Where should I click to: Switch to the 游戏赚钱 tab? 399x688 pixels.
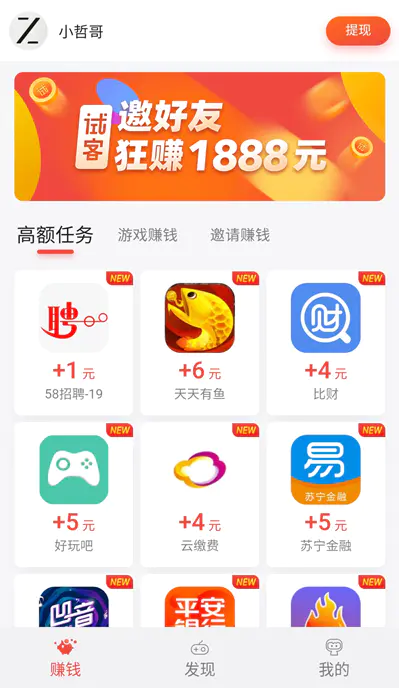click(x=147, y=235)
